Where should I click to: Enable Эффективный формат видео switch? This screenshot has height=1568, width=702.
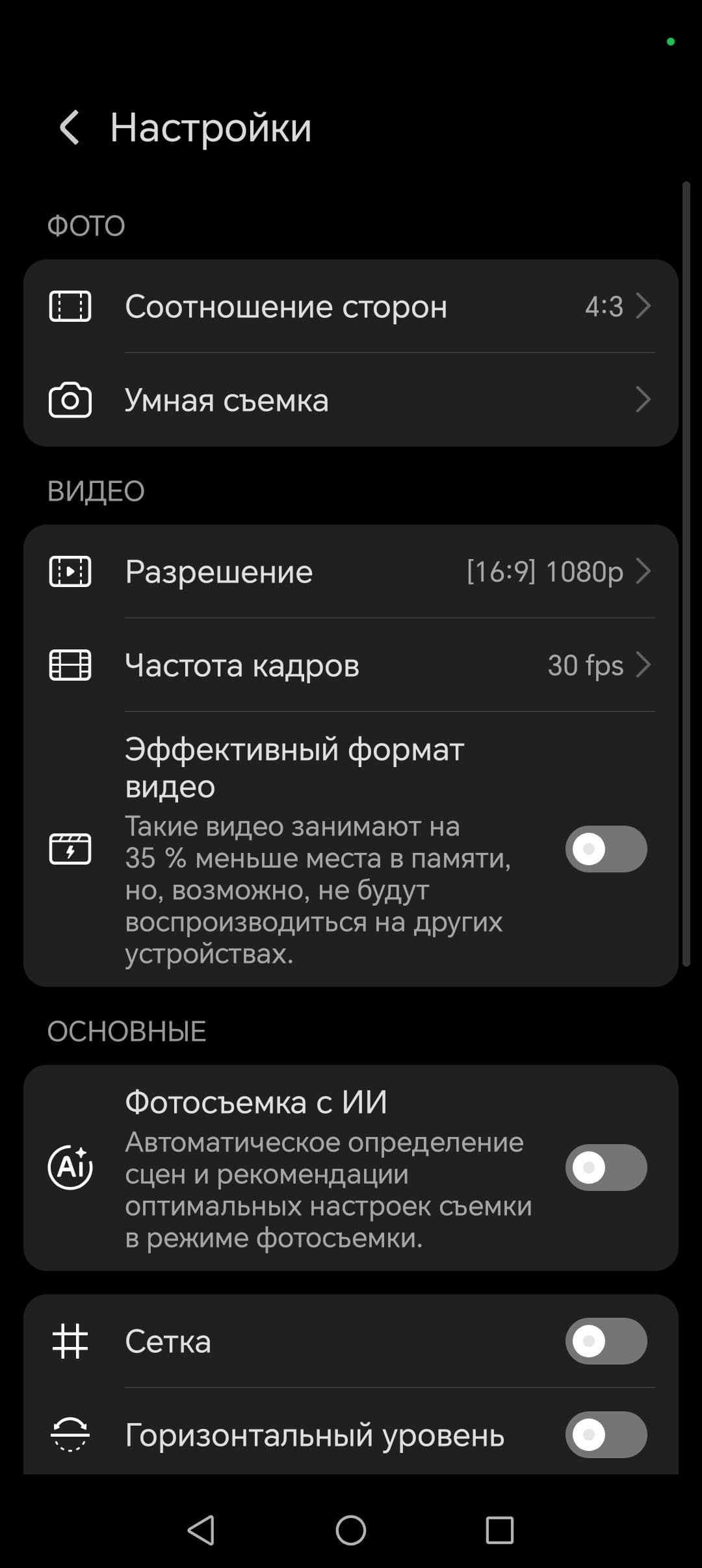tap(605, 849)
